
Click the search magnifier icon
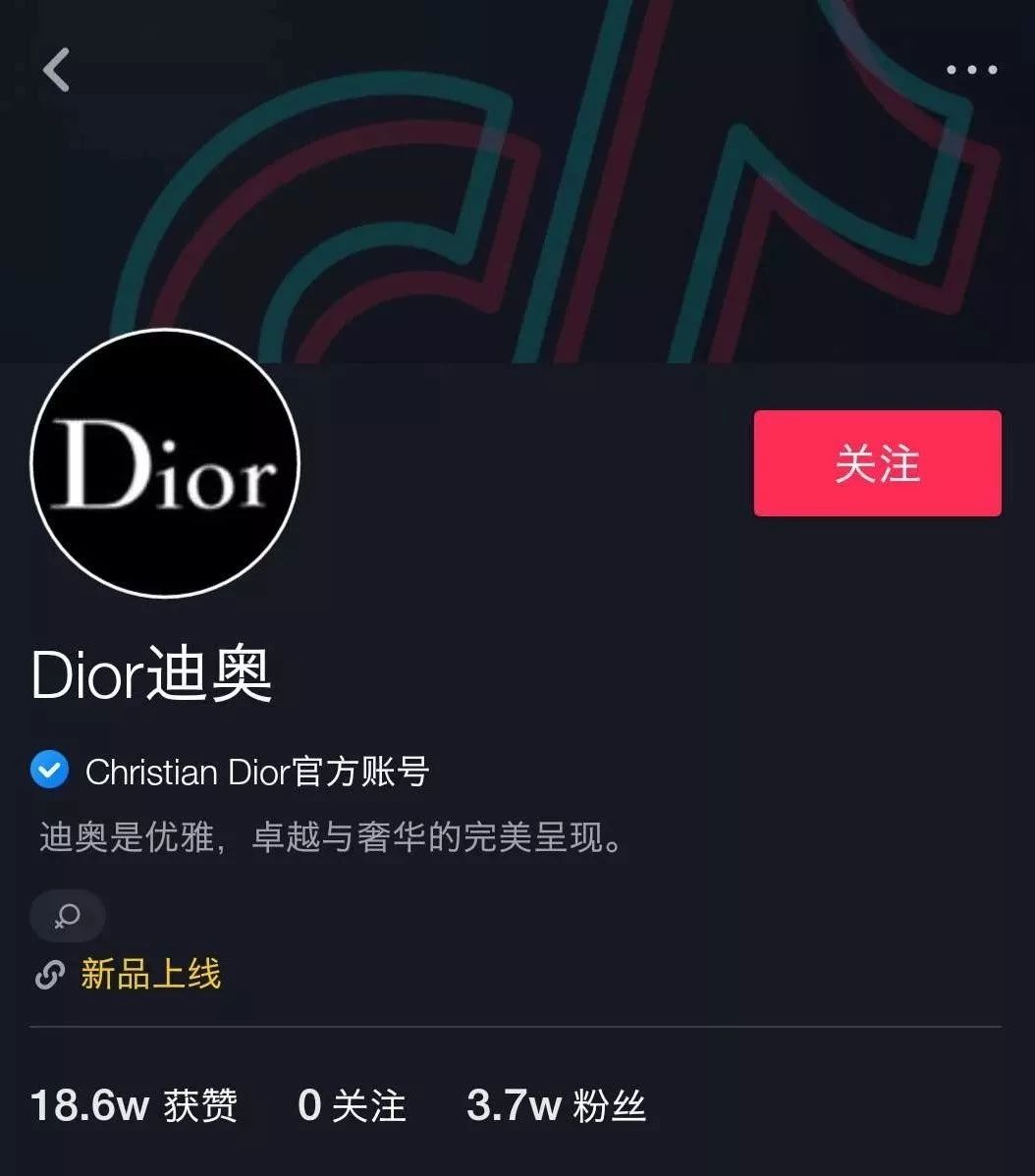click(67, 915)
